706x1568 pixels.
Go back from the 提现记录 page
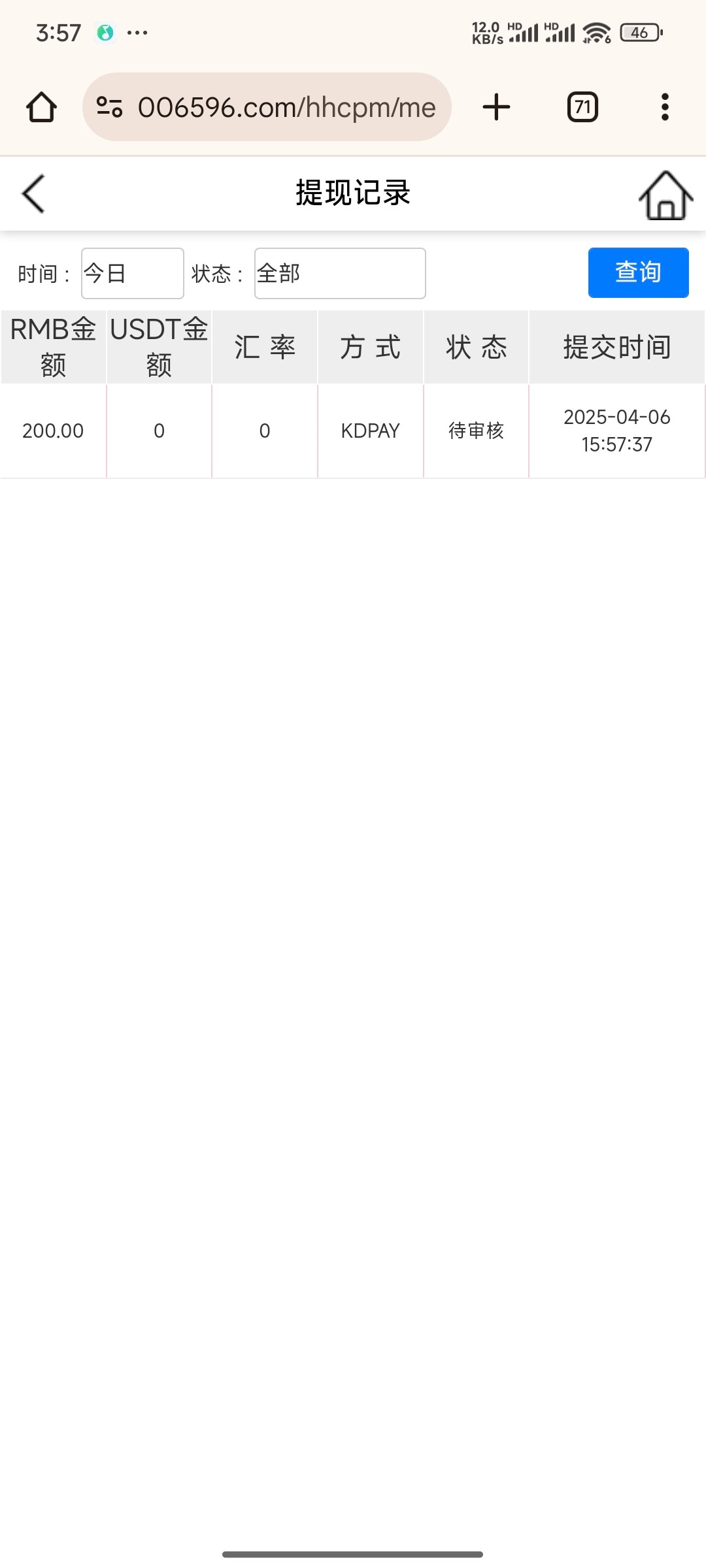pos(33,193)
